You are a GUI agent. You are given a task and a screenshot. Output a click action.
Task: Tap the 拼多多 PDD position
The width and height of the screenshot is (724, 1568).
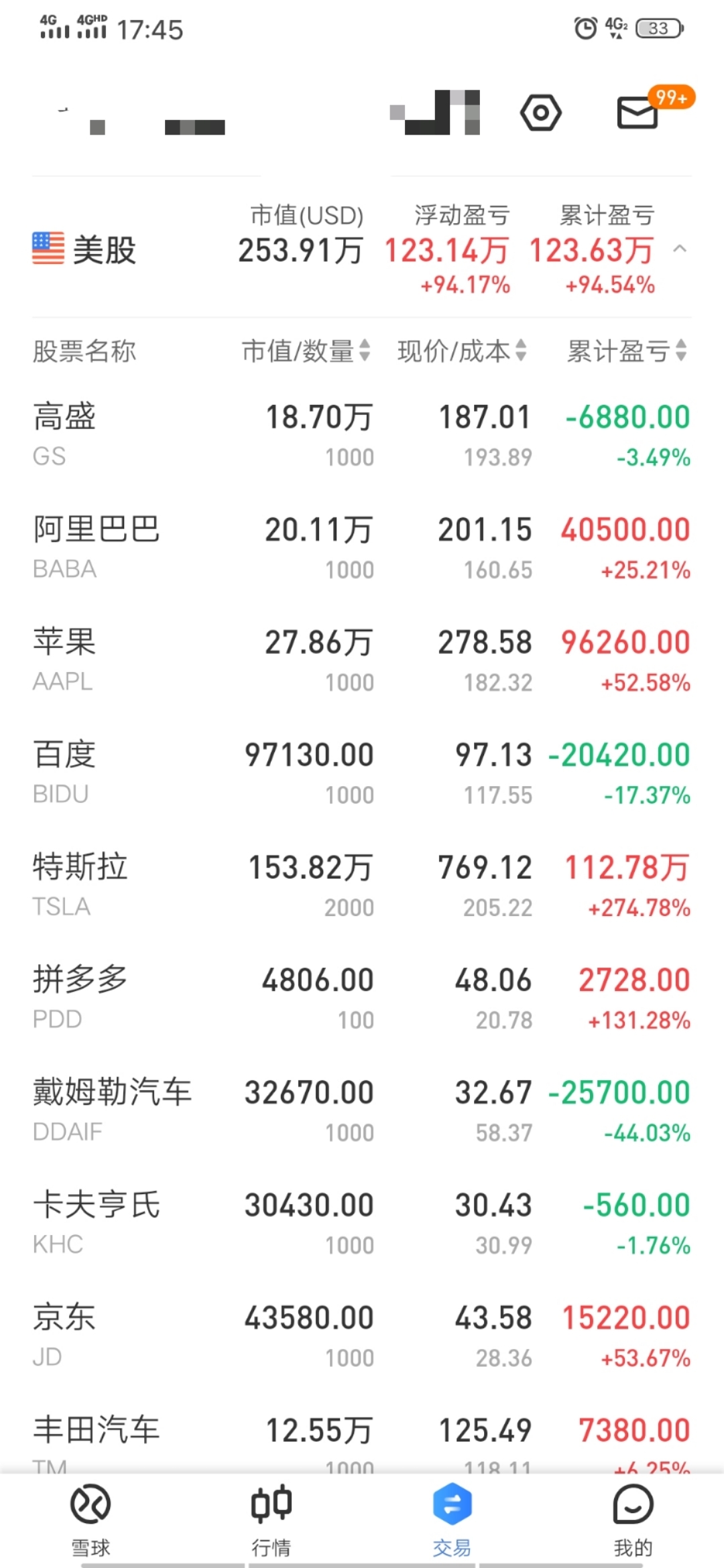click(x=362, y=998)
